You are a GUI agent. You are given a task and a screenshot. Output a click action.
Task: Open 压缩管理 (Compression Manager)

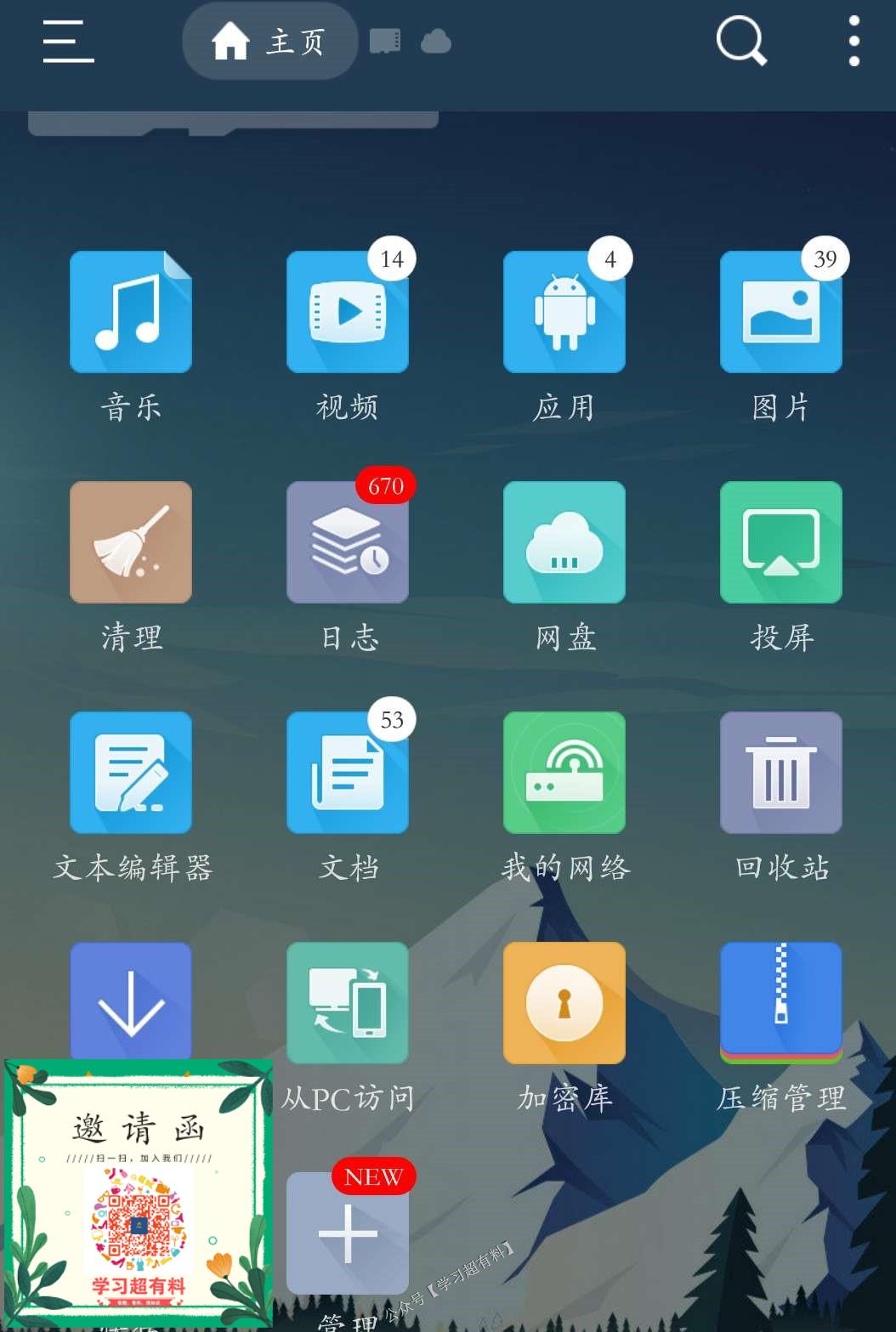[780, 1002]
